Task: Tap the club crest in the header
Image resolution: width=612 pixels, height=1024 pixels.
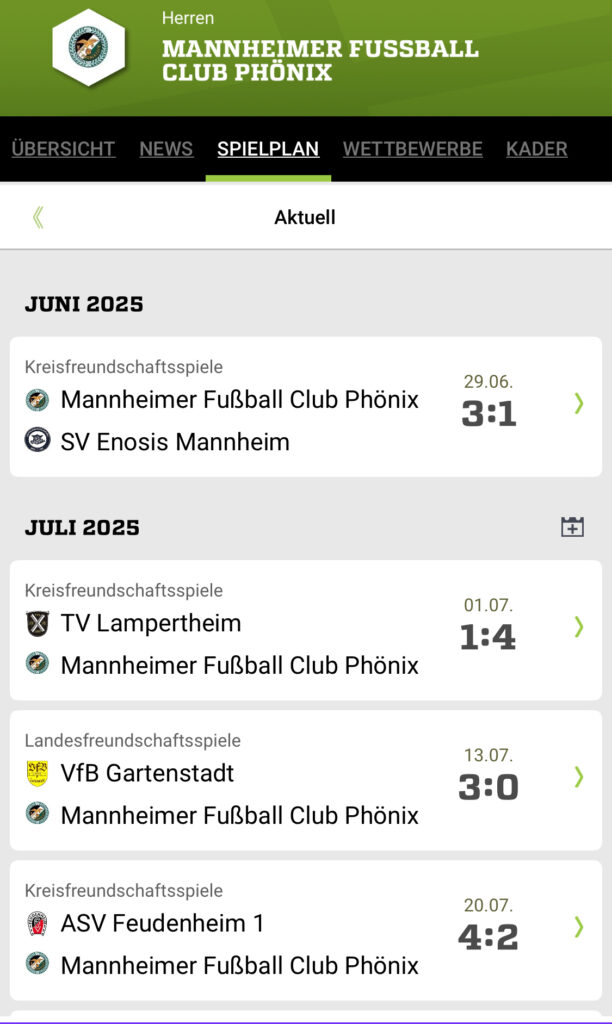Action: (89, 47)
